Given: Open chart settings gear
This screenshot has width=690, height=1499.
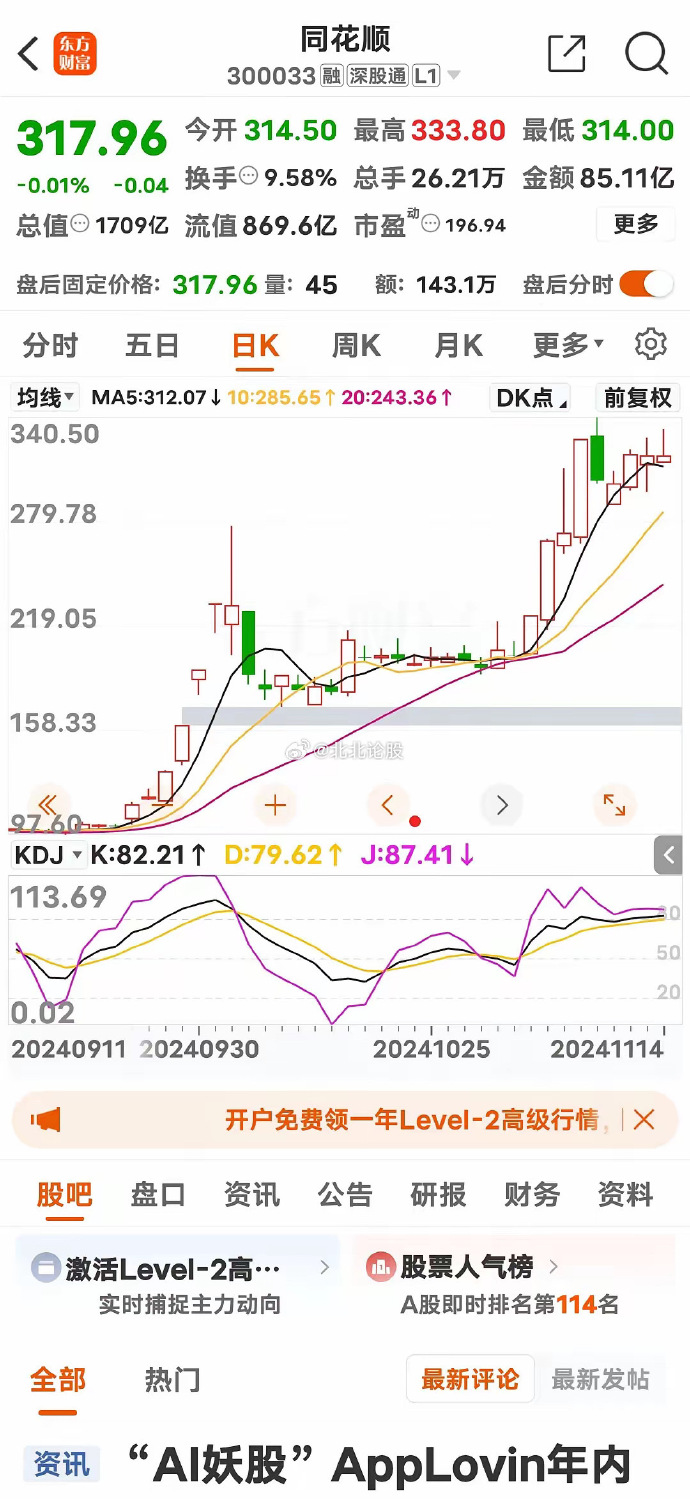Looking at the screenshot, I should pyautogui.click(x=651, y=344).
